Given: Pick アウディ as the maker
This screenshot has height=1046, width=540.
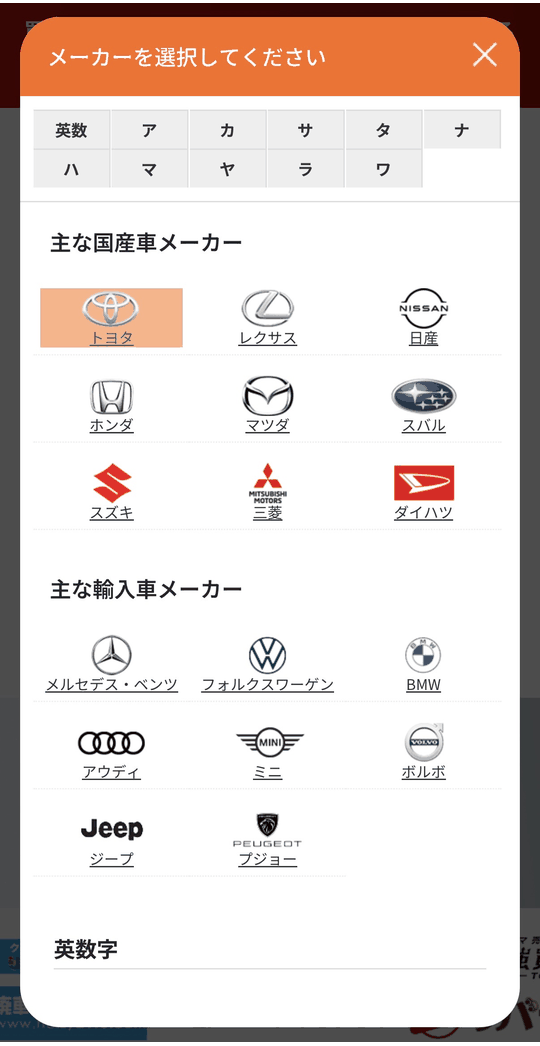Looking at the screenshot, I should point(111,752).
